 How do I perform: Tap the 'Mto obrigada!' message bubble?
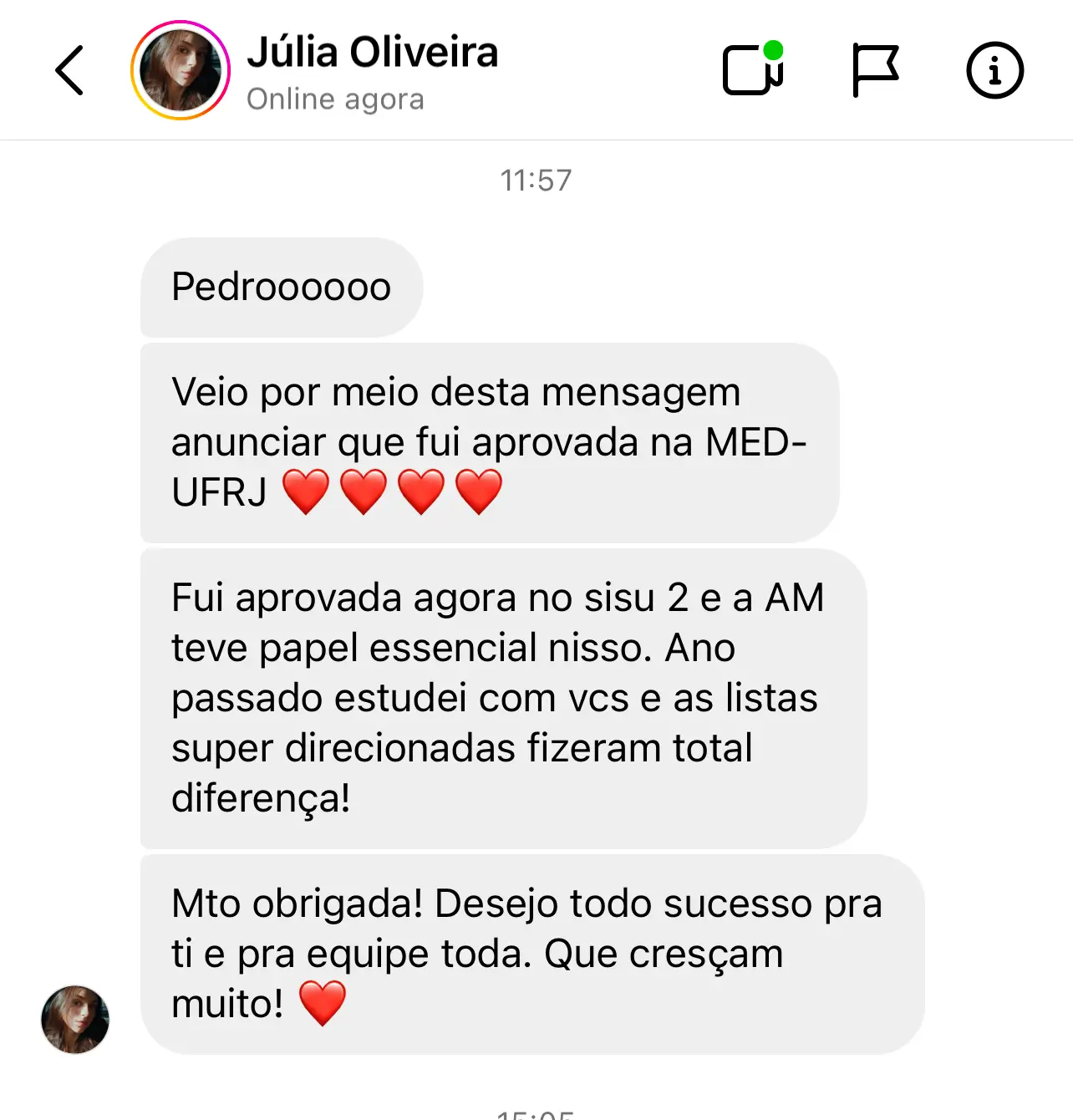[526, 951]
